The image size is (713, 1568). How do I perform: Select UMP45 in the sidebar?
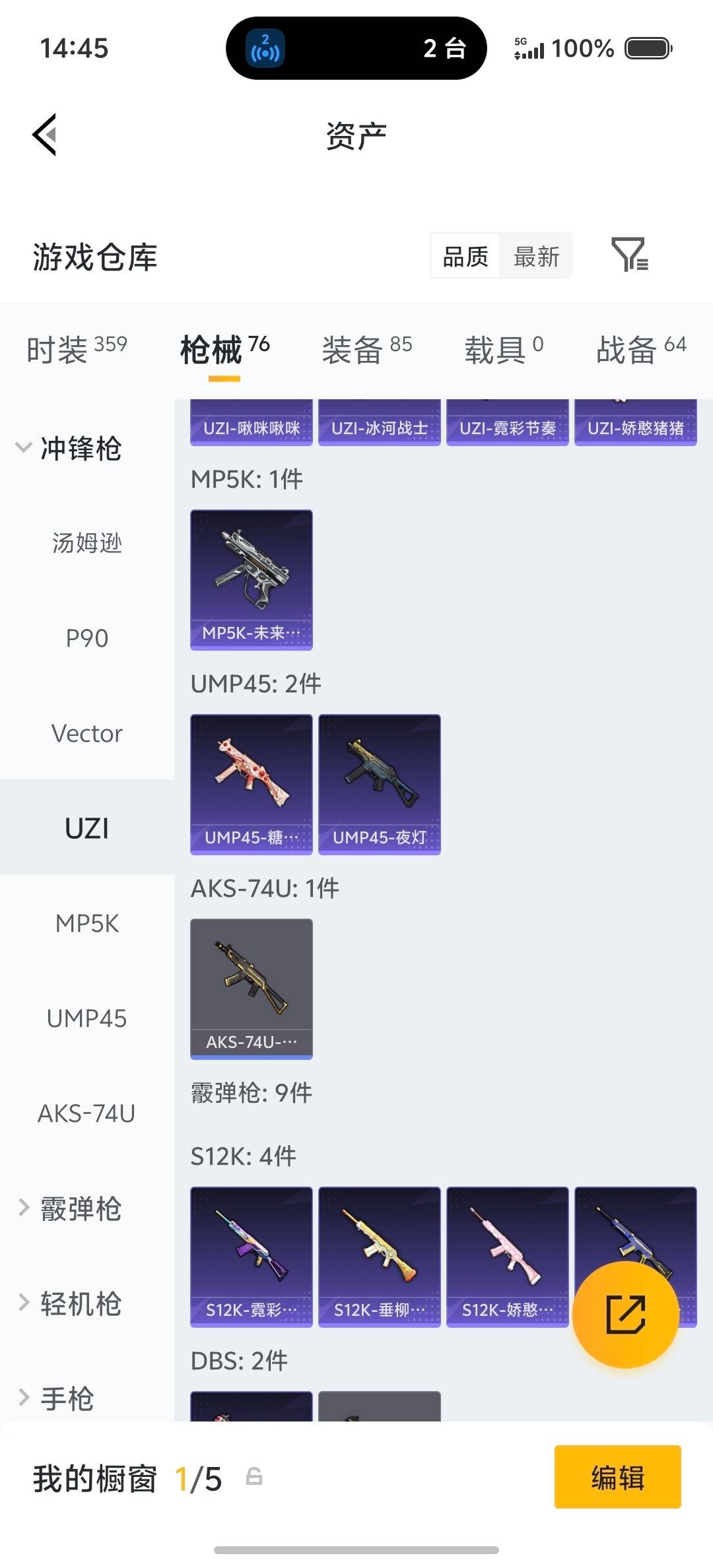point(86,1018)
